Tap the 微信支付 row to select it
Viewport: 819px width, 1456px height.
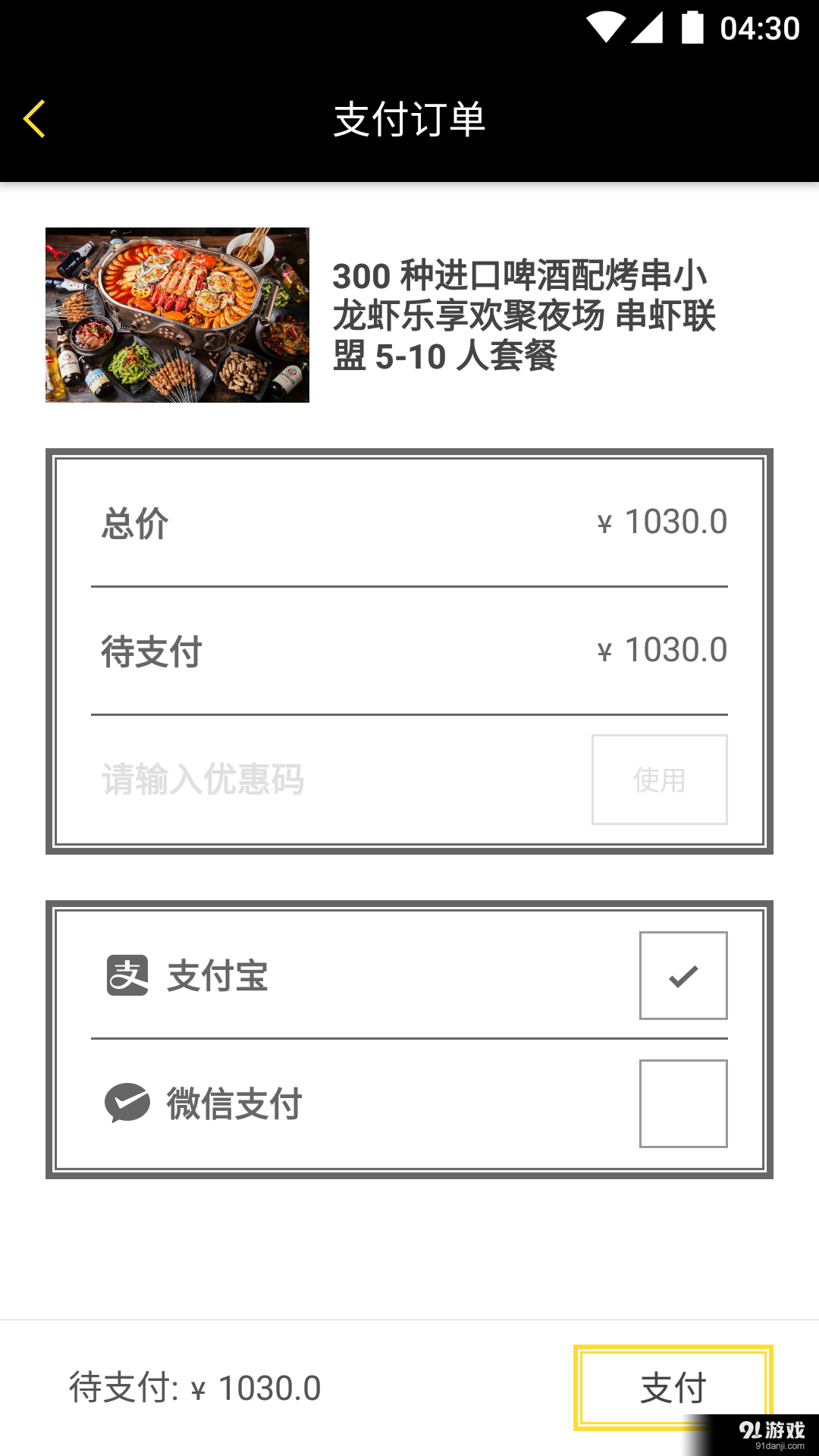303,1104
